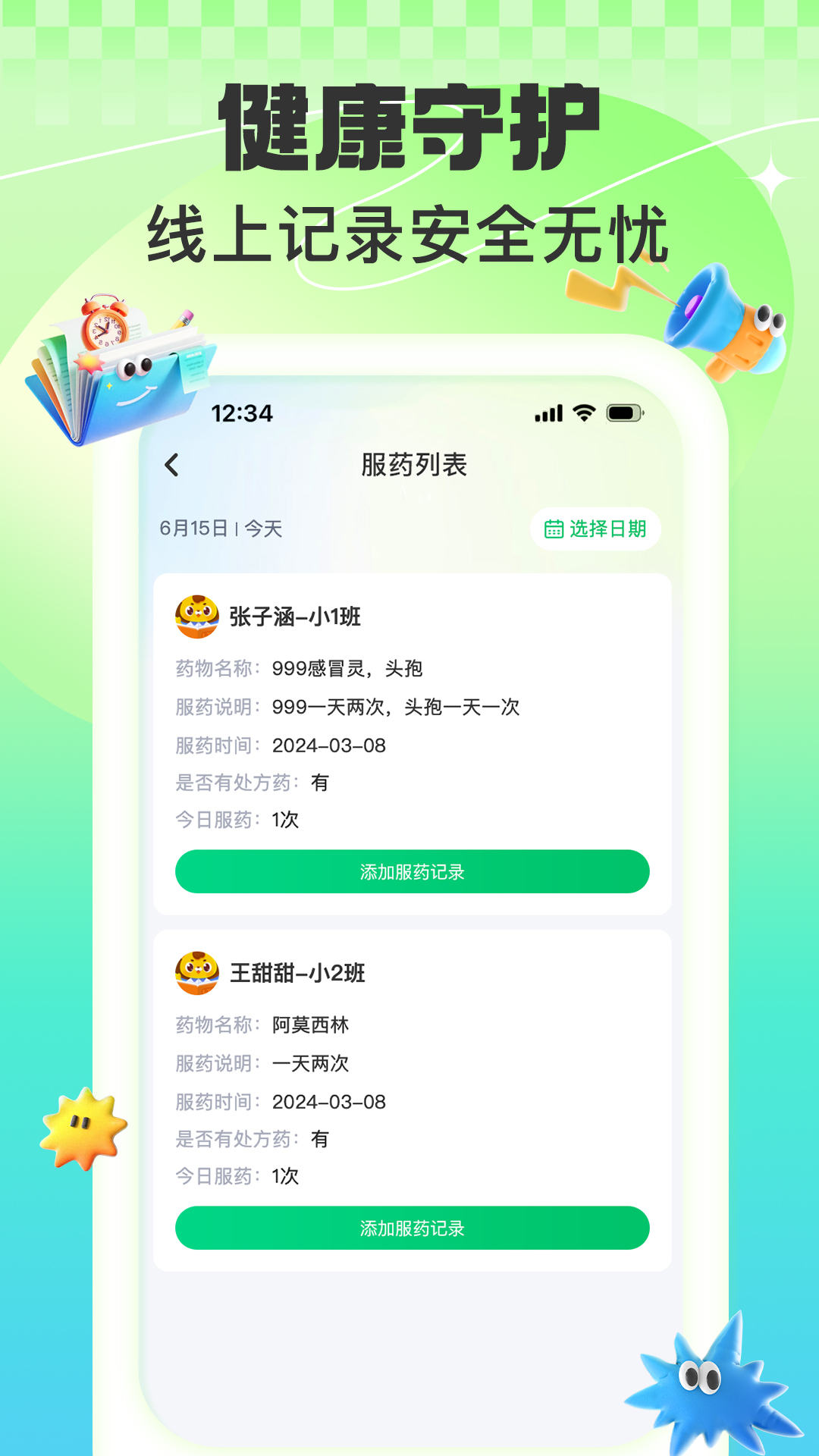Tap the clock time 12:34 in status bar
The height and width of the screenshot is (1456, 819).
tap(242, 414)
